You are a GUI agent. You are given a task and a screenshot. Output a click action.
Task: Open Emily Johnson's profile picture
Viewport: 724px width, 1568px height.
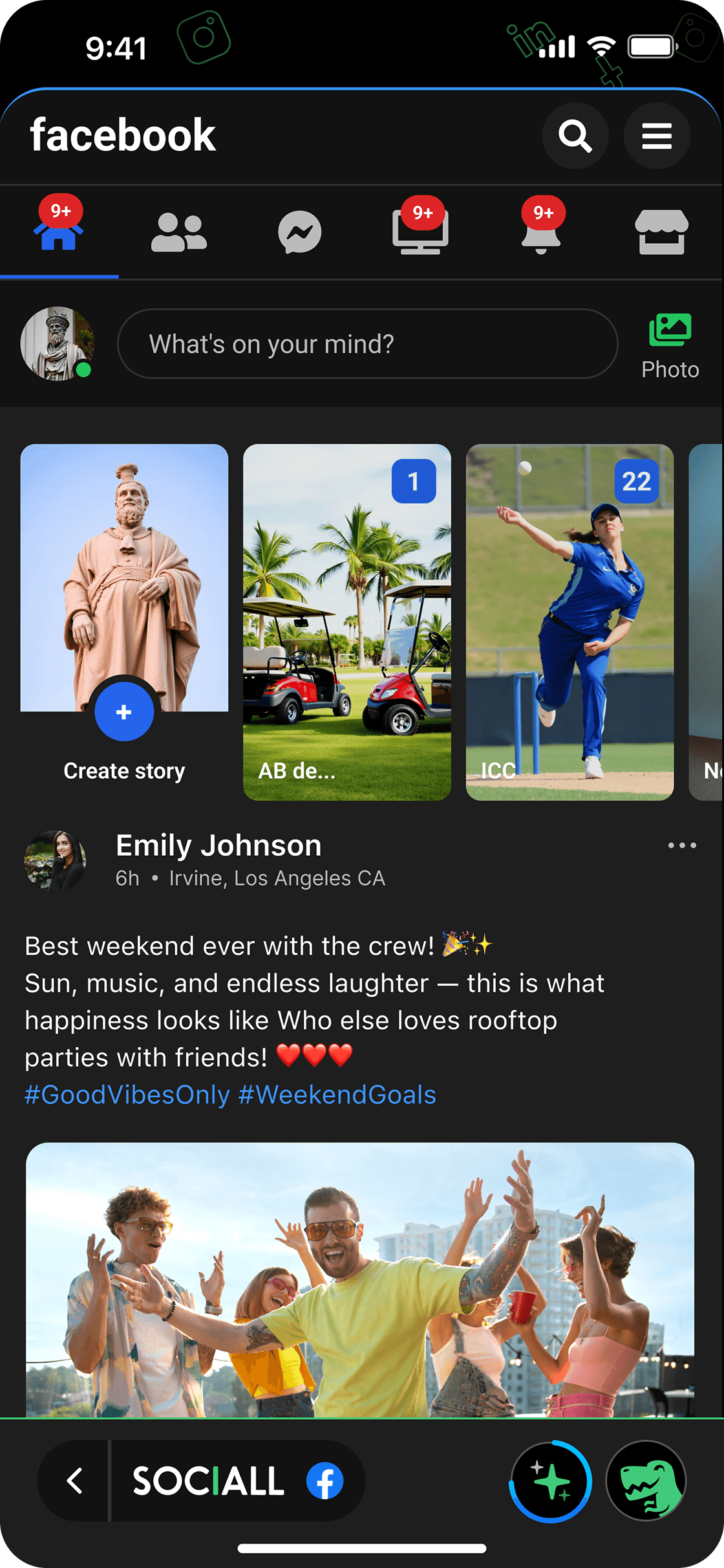[x=55, y=861]
